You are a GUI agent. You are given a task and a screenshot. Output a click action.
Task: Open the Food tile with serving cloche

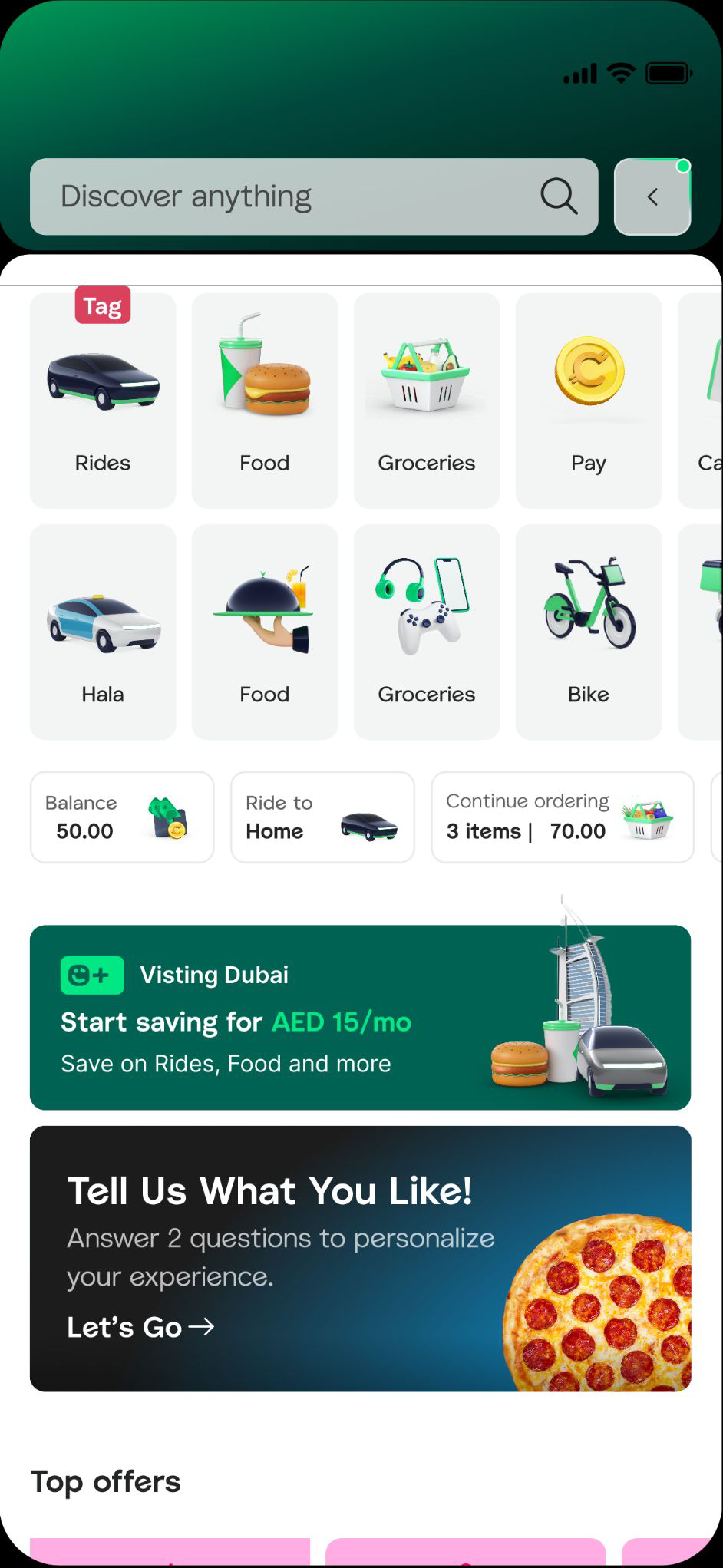click(x=265, y=632)
